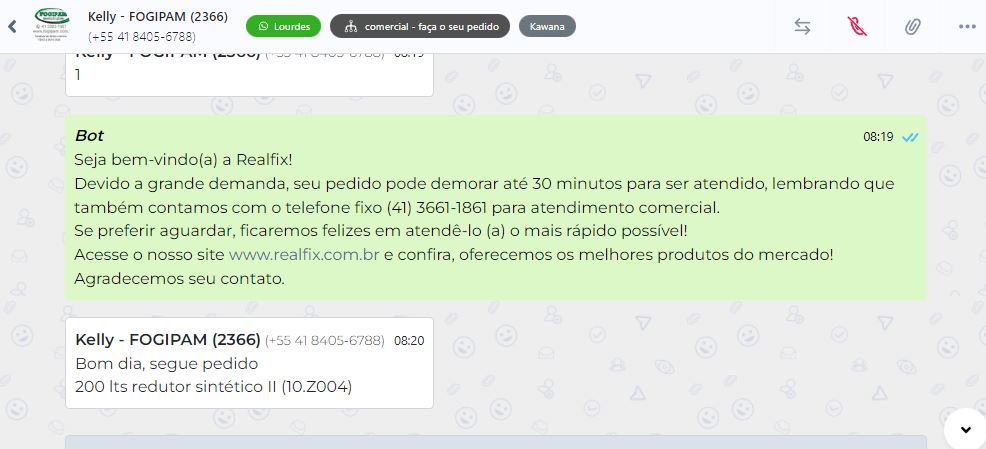Viewport: 986px width, 449px height.
Task: Open Kelly - FOGIPAM contact avatar
Action: tap(52, 26)
